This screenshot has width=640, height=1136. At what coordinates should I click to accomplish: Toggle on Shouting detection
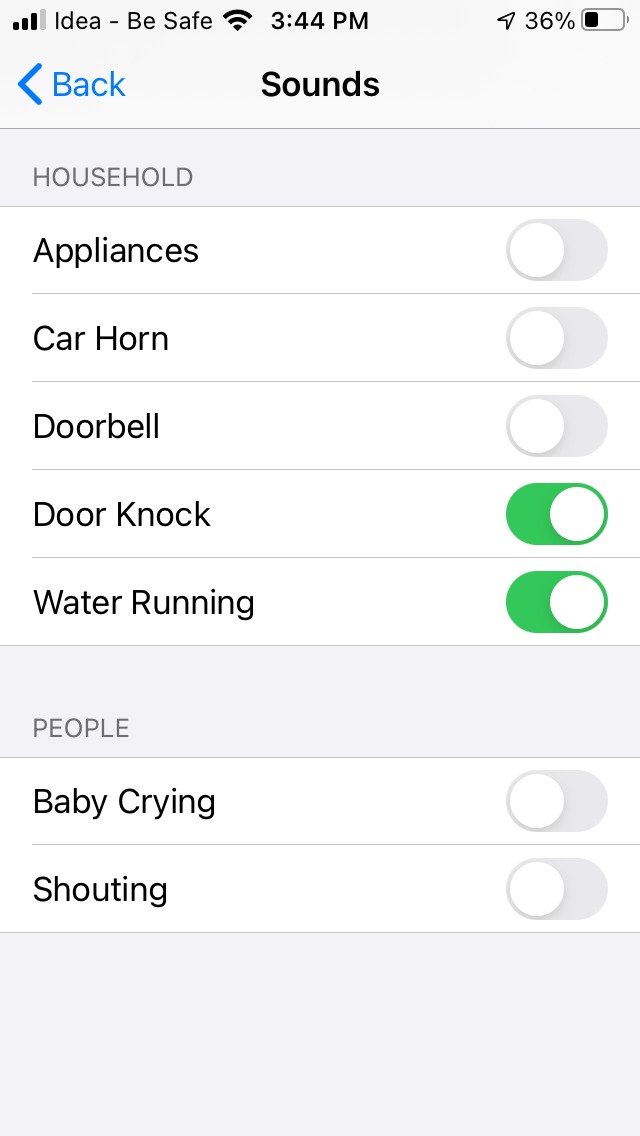(x=556, y=889)
